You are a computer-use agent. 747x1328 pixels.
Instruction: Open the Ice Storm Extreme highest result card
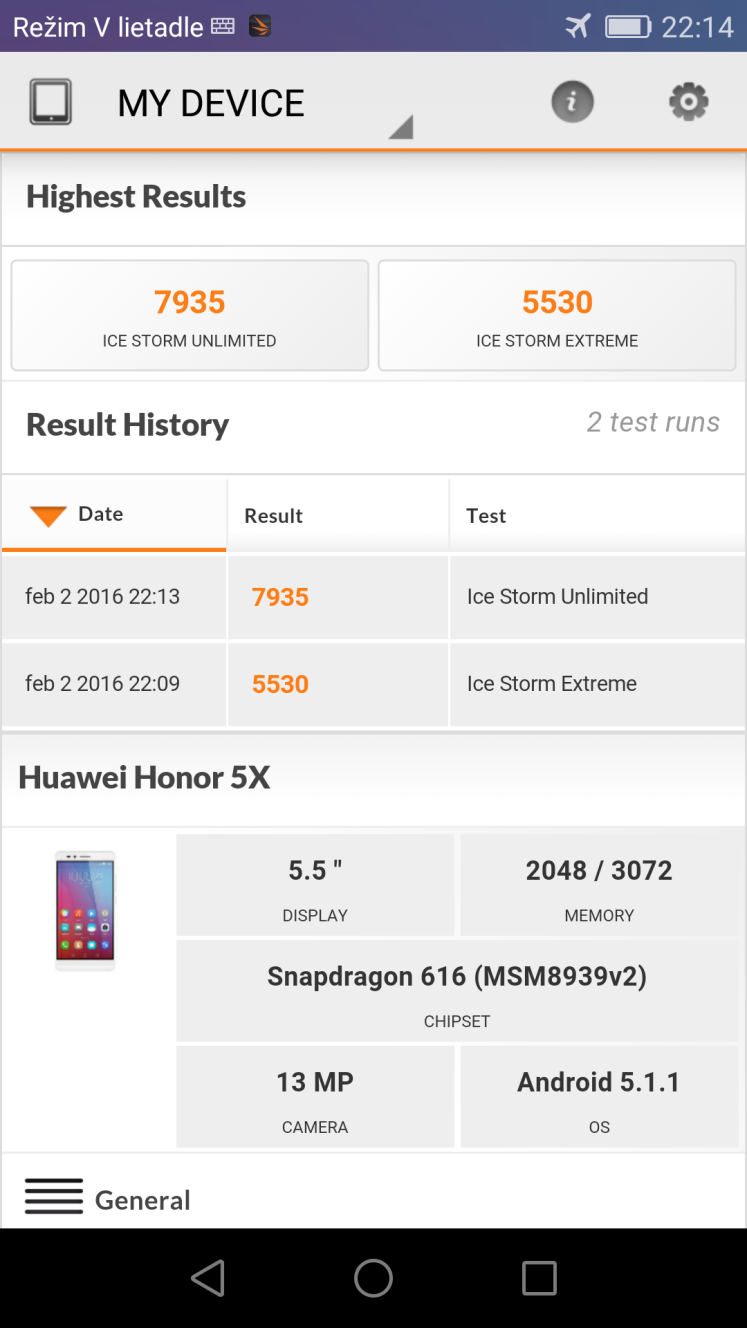[557, 315]
